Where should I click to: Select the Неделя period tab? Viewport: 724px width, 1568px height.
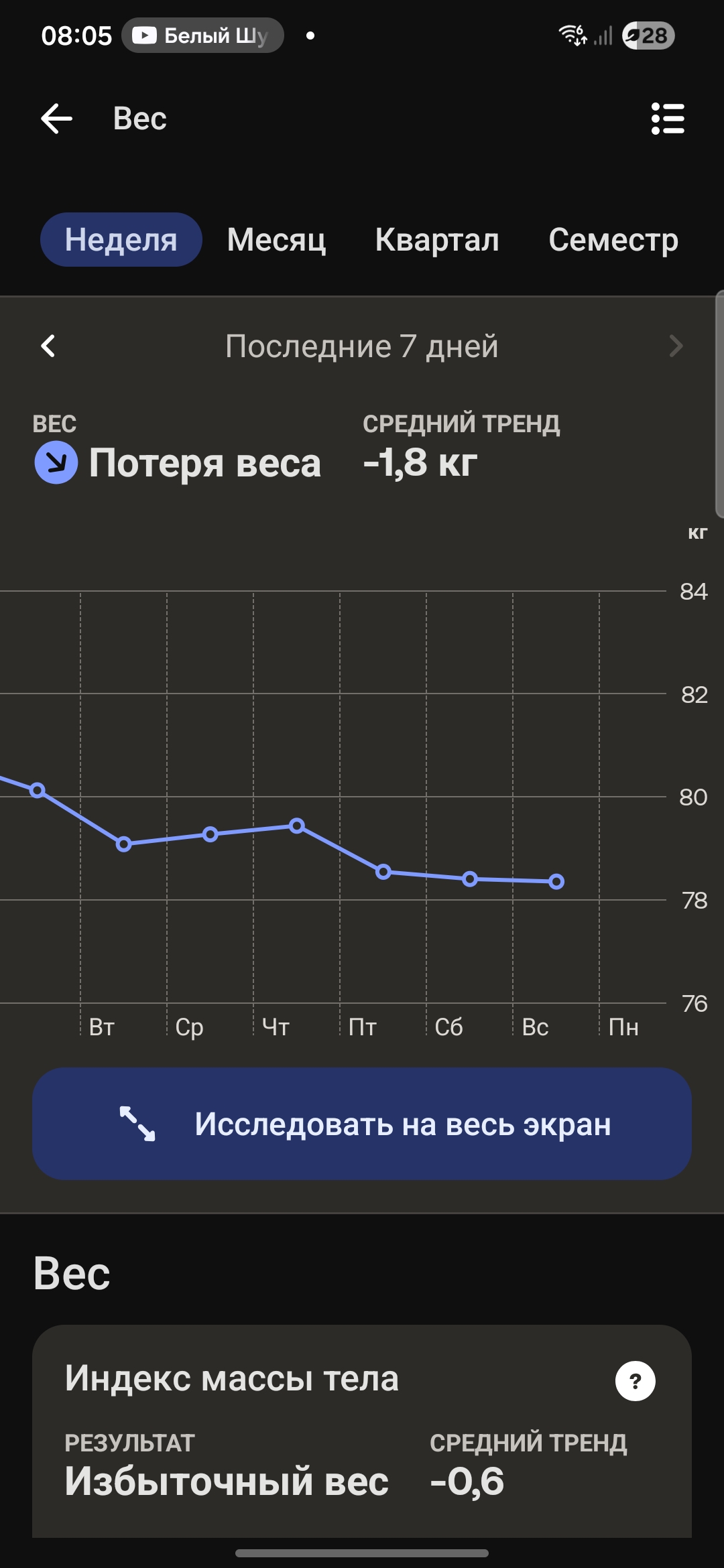(121, 240)
